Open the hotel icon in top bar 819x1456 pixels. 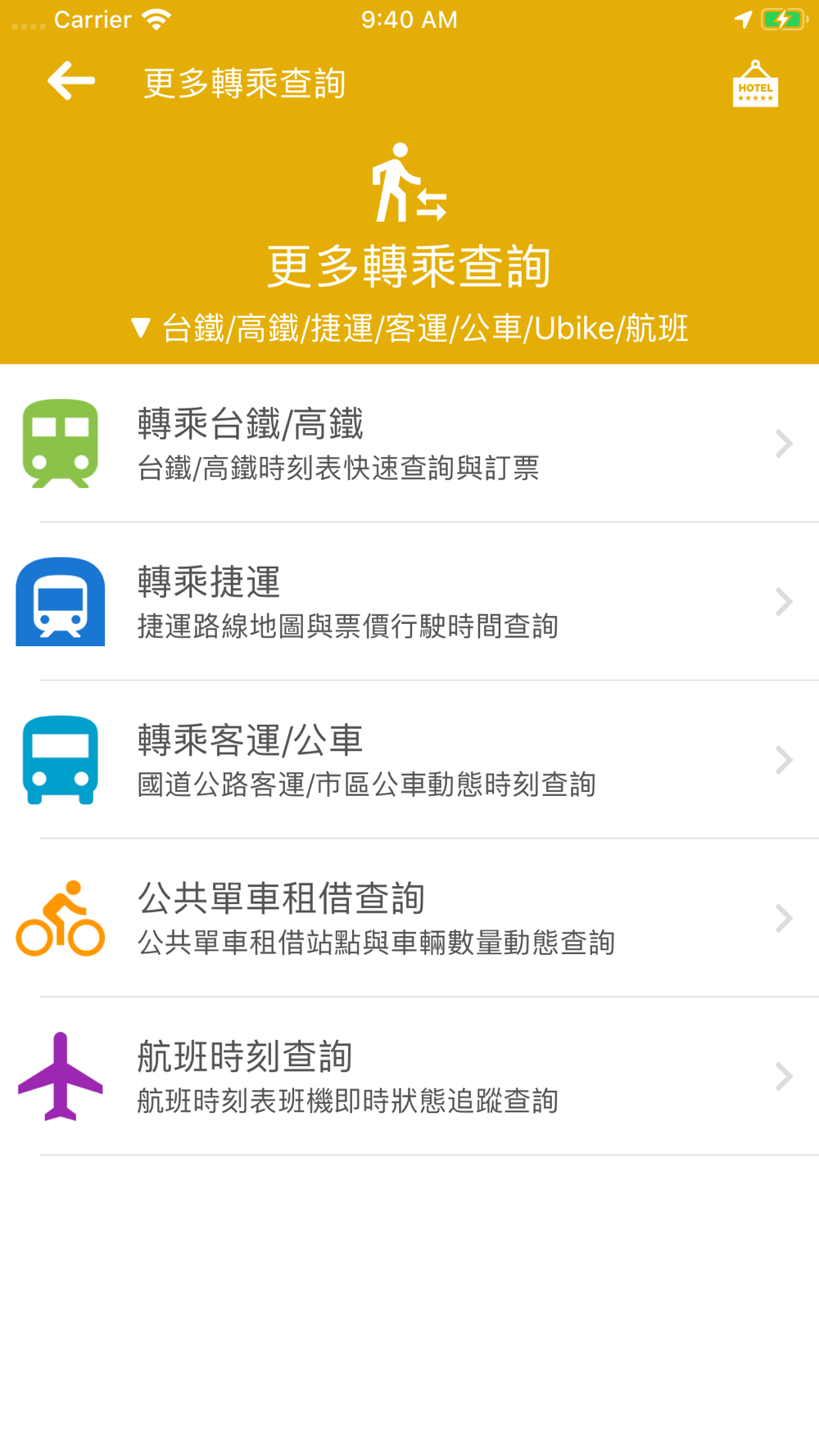[x=755, y=84]
